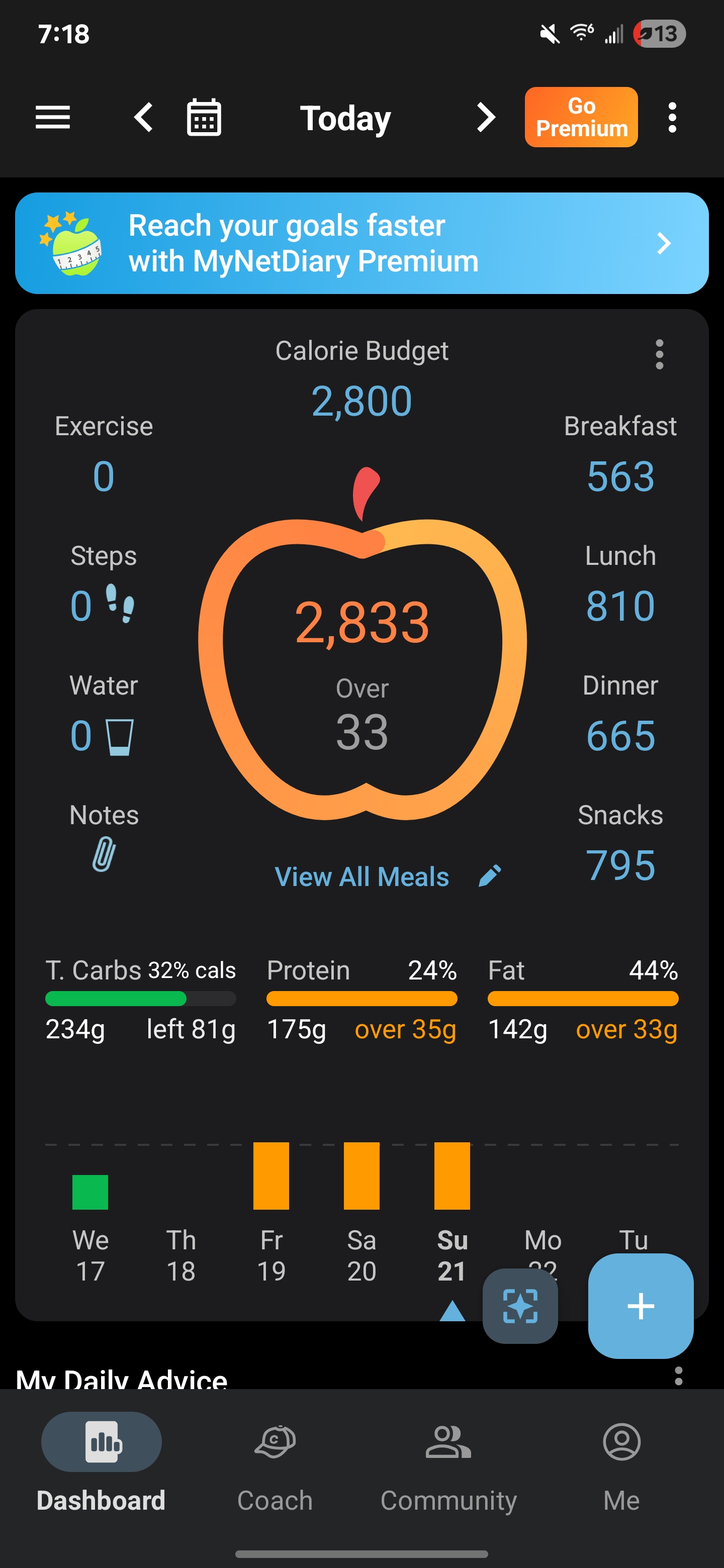View All Meals
The width and height of the screenshot is (724, 1568).
[x=361, y=877]
